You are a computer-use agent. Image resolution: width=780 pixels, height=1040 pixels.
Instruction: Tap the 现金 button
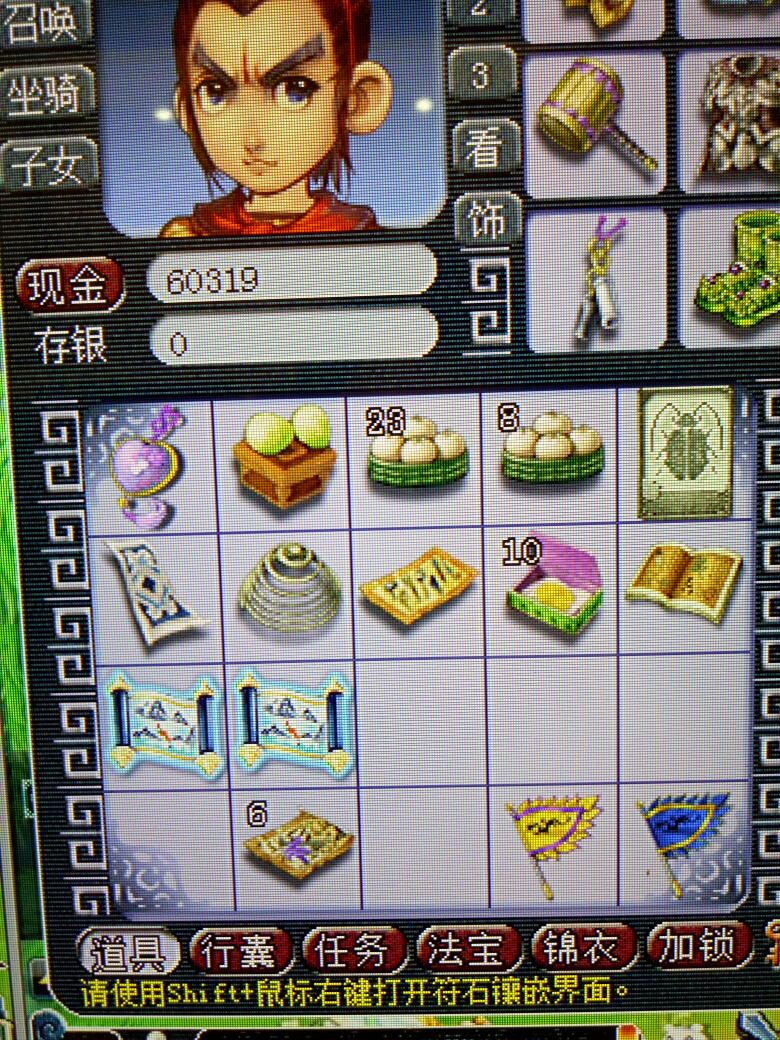click(70, 287)
